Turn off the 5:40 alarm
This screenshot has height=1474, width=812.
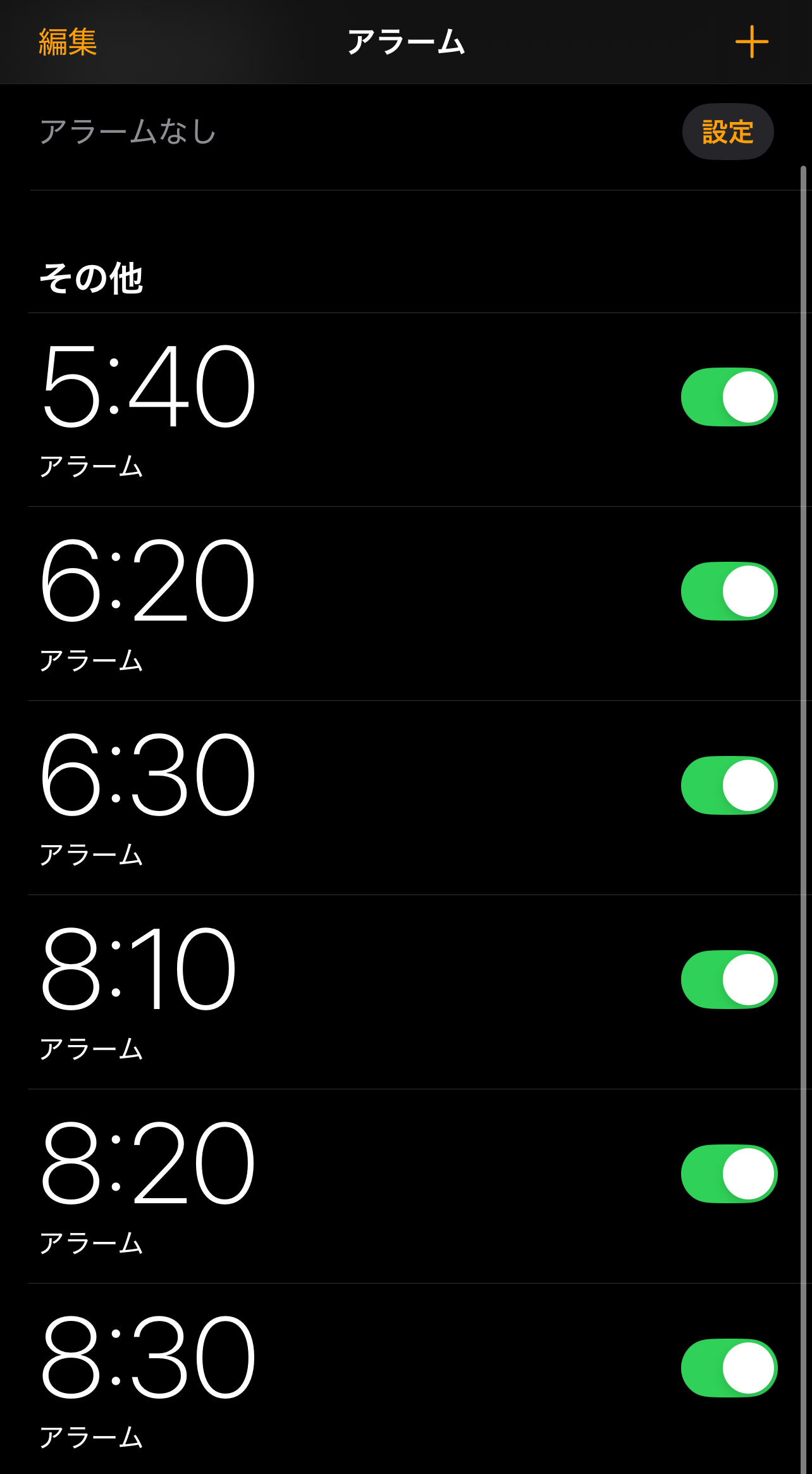[x=729, y=397]
